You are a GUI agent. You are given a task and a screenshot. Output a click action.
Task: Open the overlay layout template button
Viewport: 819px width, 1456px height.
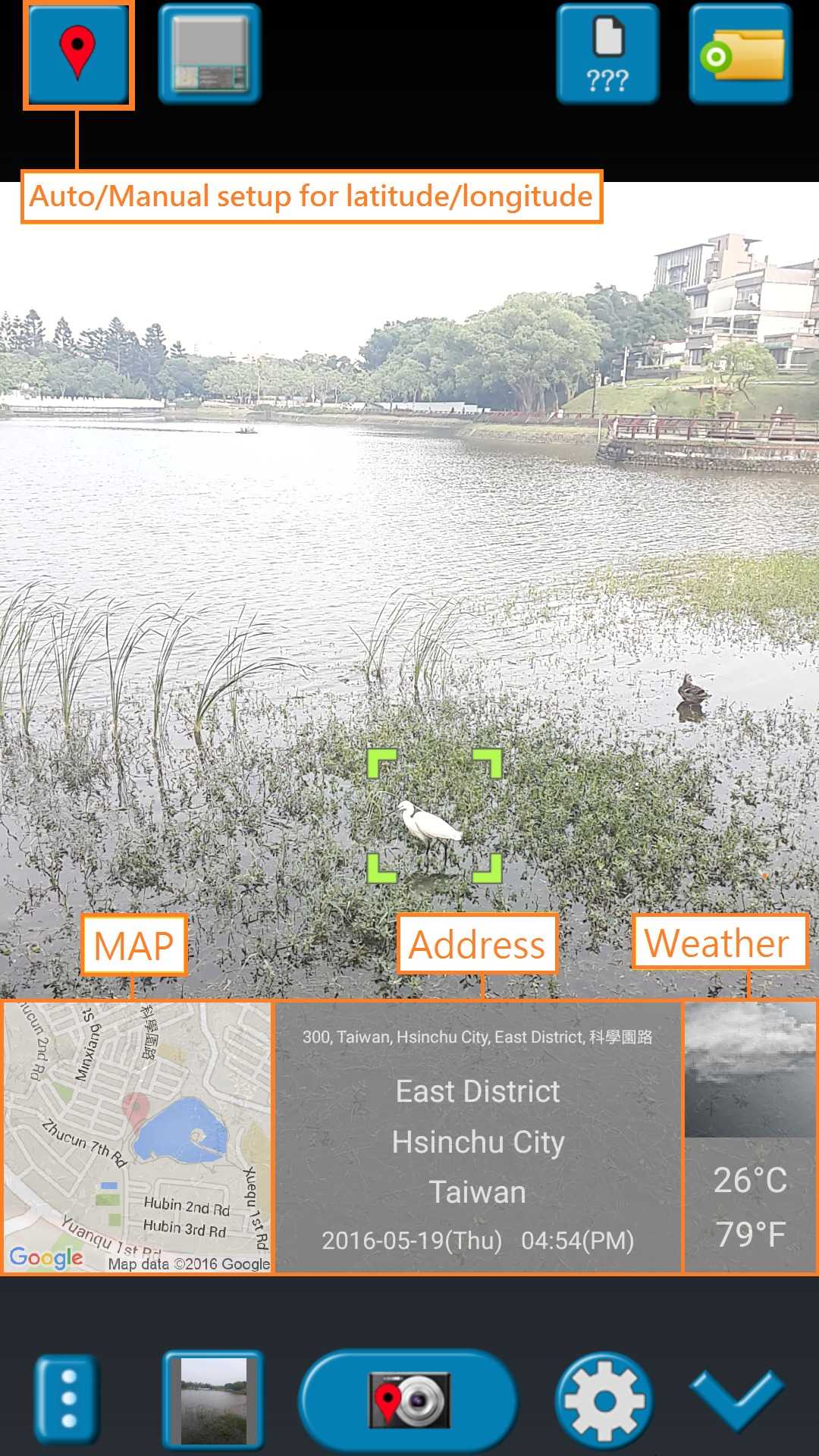pyautogui.click(x=209, y=55)
